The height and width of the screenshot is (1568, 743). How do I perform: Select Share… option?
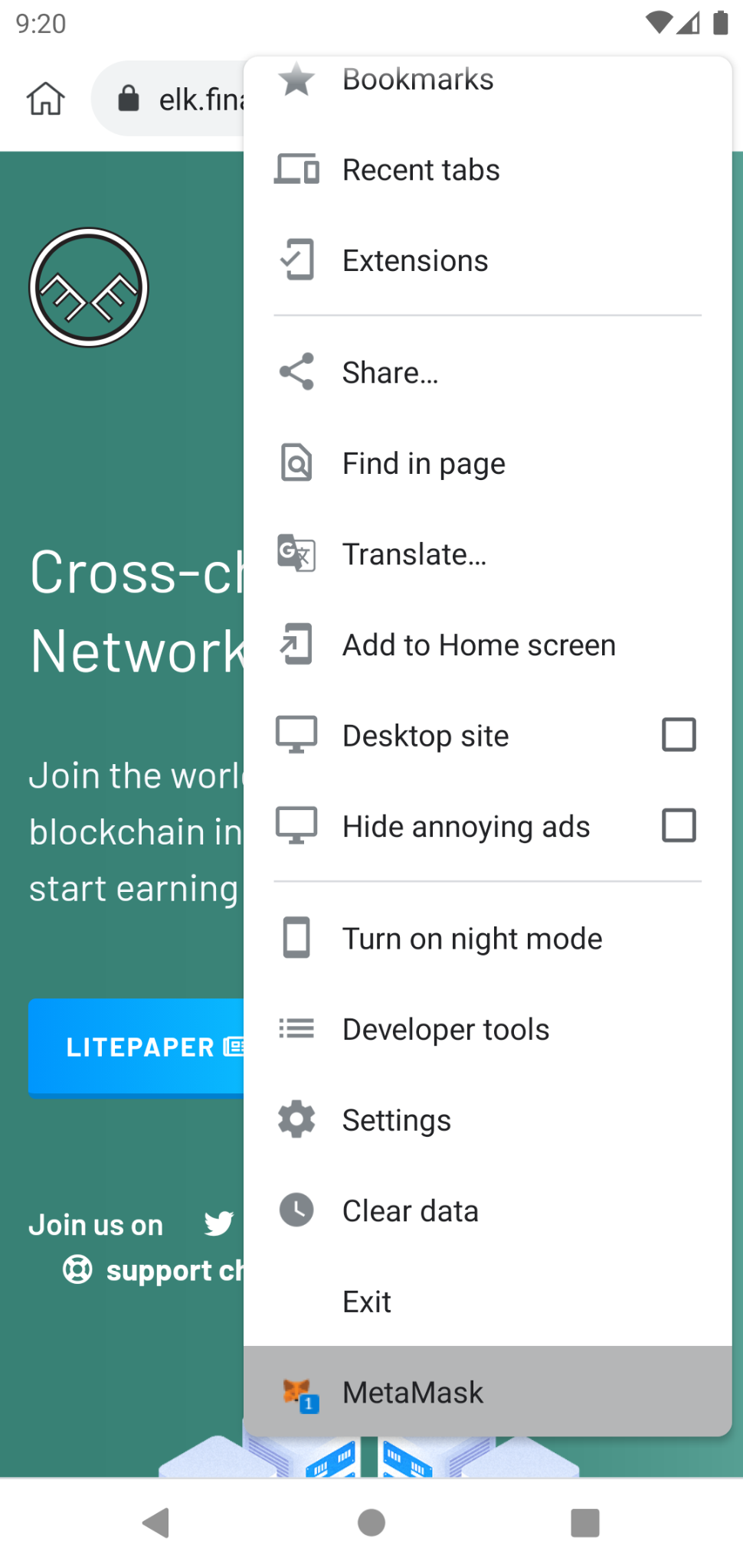390,373
